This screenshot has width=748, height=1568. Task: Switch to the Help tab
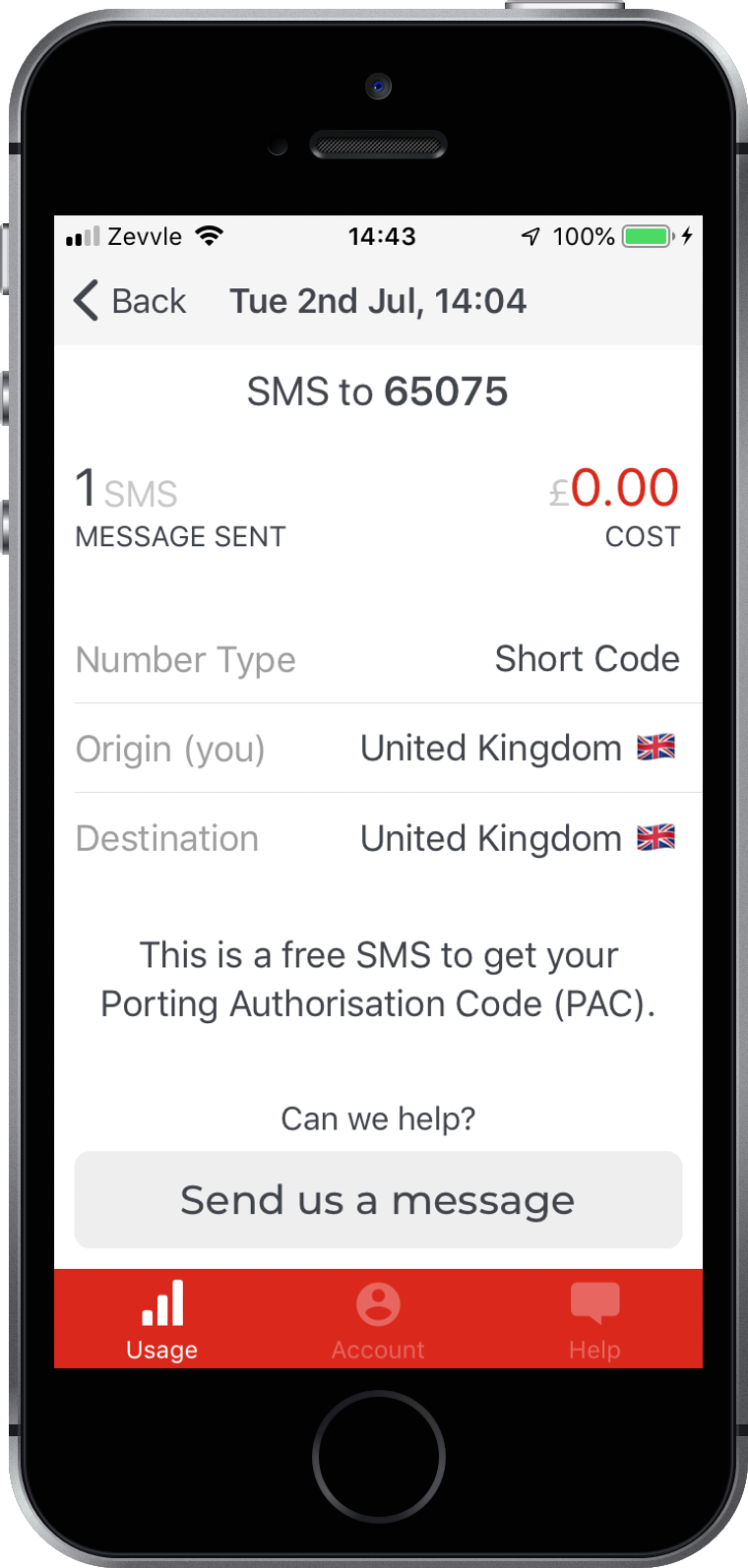(x=594, y=1320)
